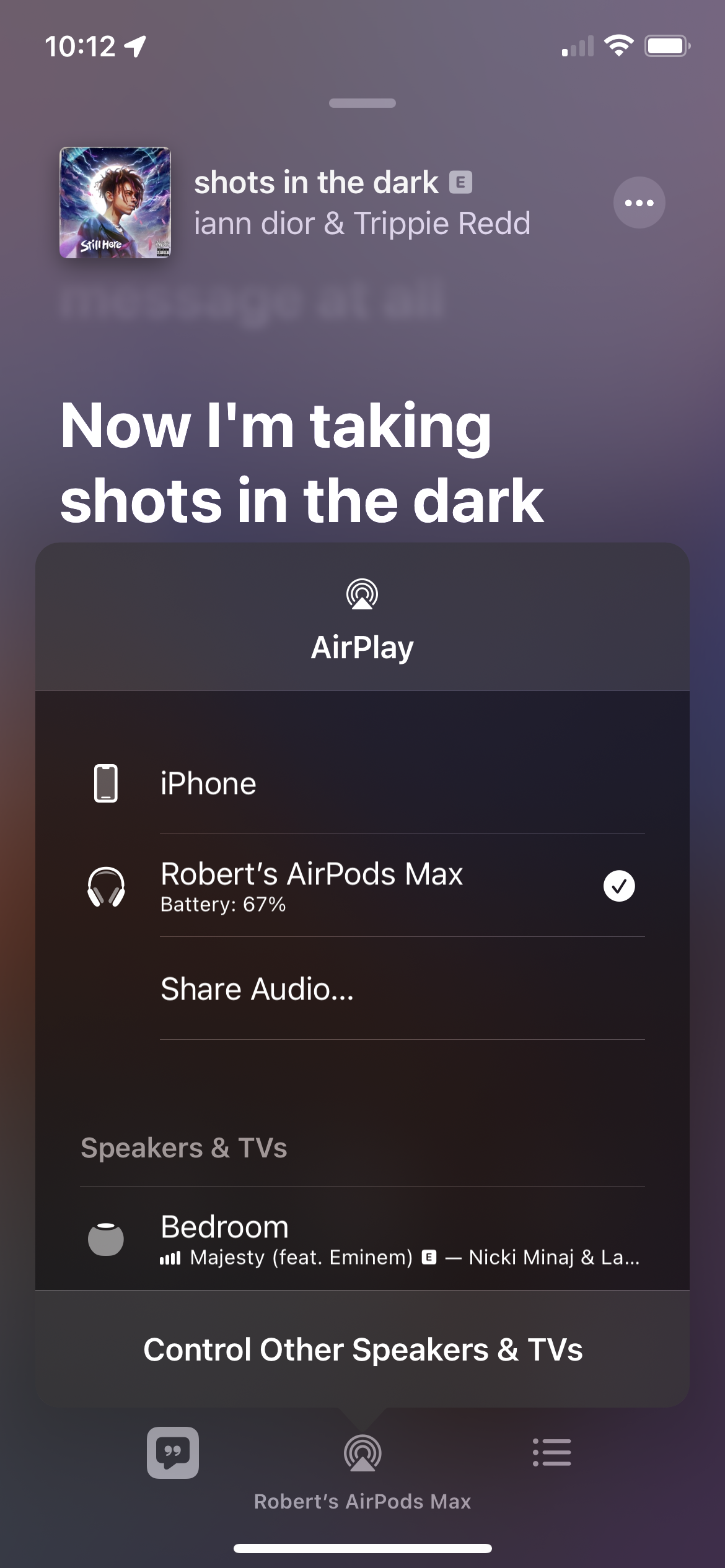Open the Up Next queue list

[x=551, y=1452]
